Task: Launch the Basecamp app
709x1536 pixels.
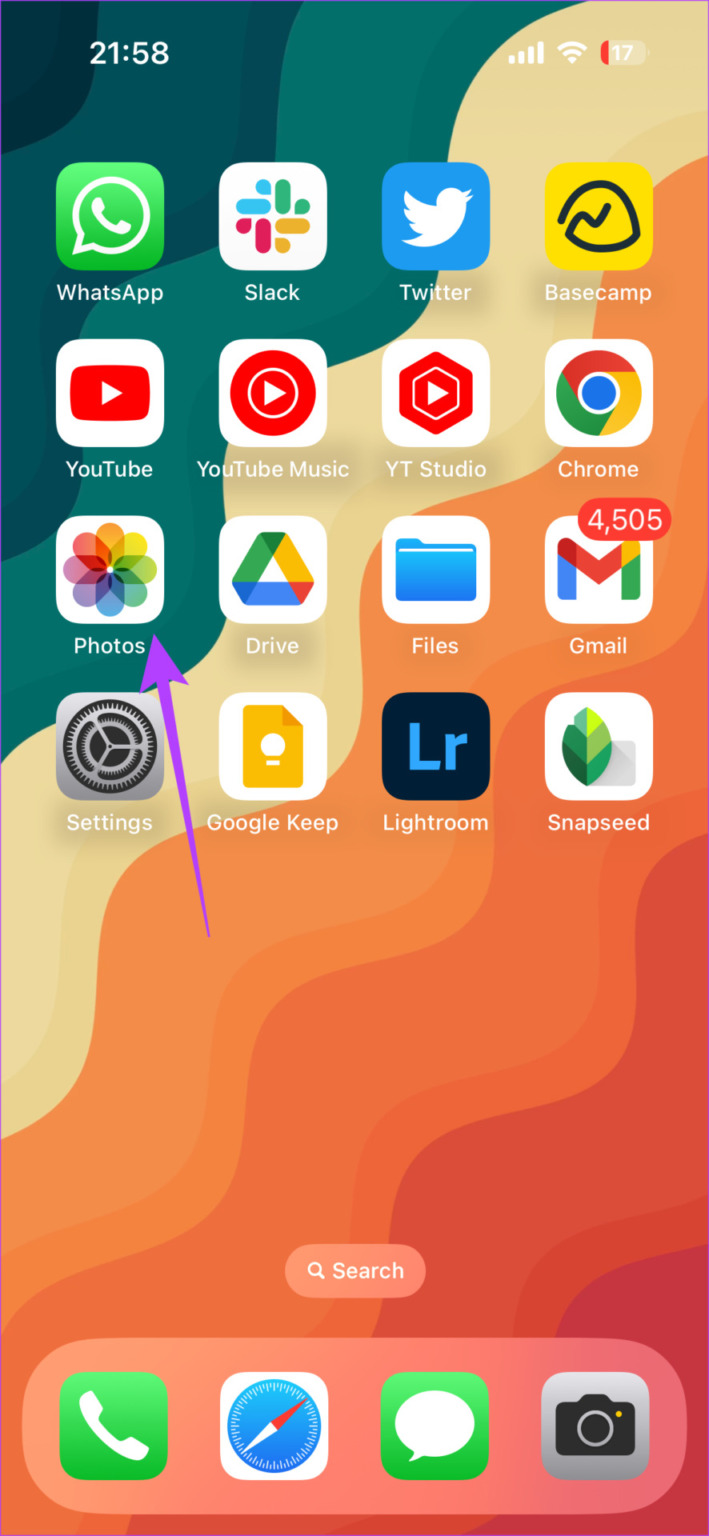Action: click(x=598, y=216)
